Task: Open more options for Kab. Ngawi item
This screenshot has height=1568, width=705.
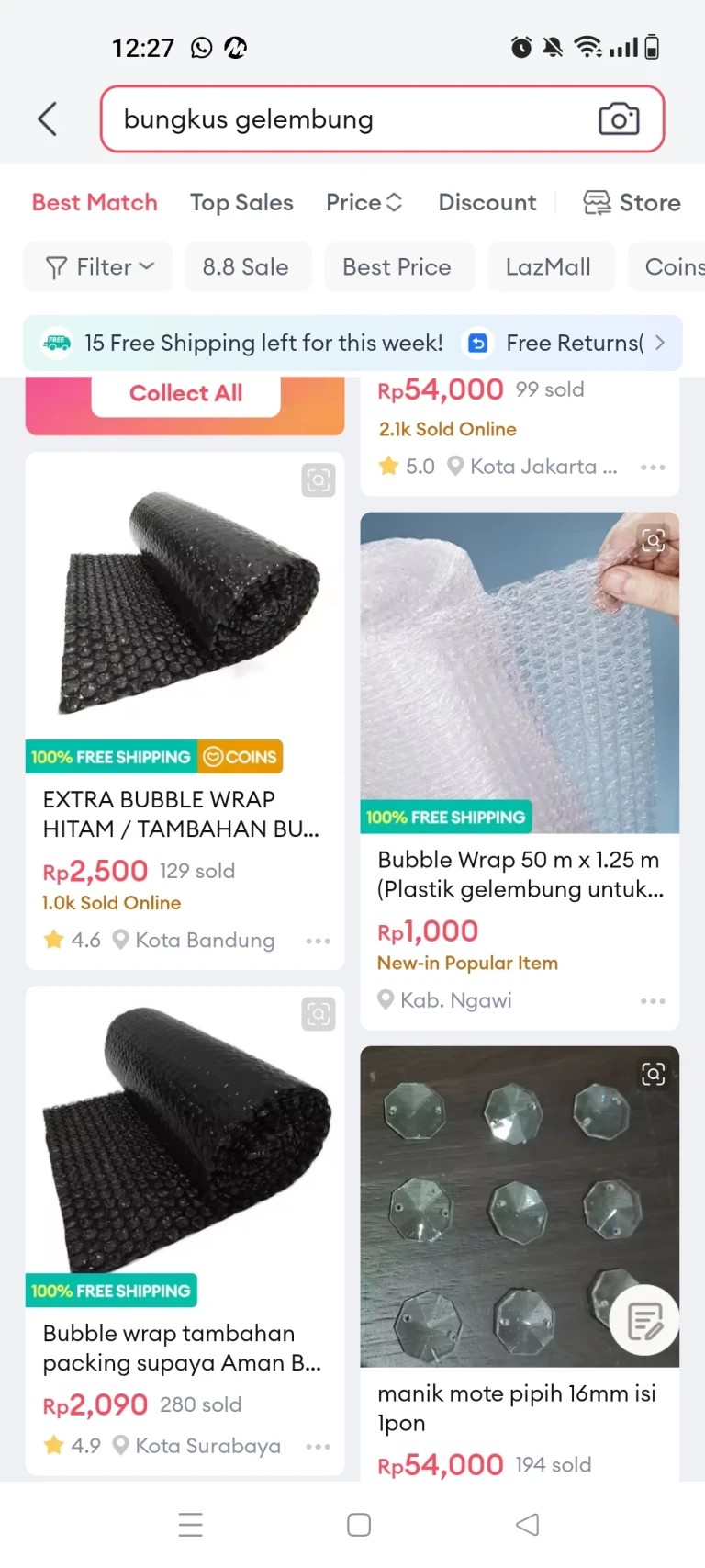Action: 653,1000
